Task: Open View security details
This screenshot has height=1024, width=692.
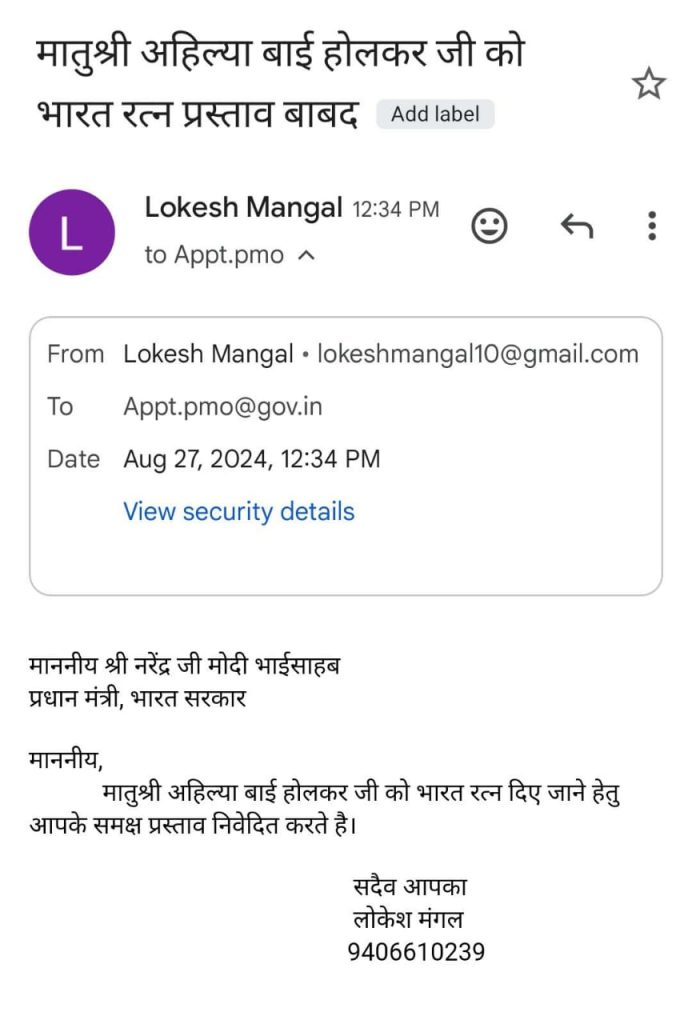Action: [238, 512]
